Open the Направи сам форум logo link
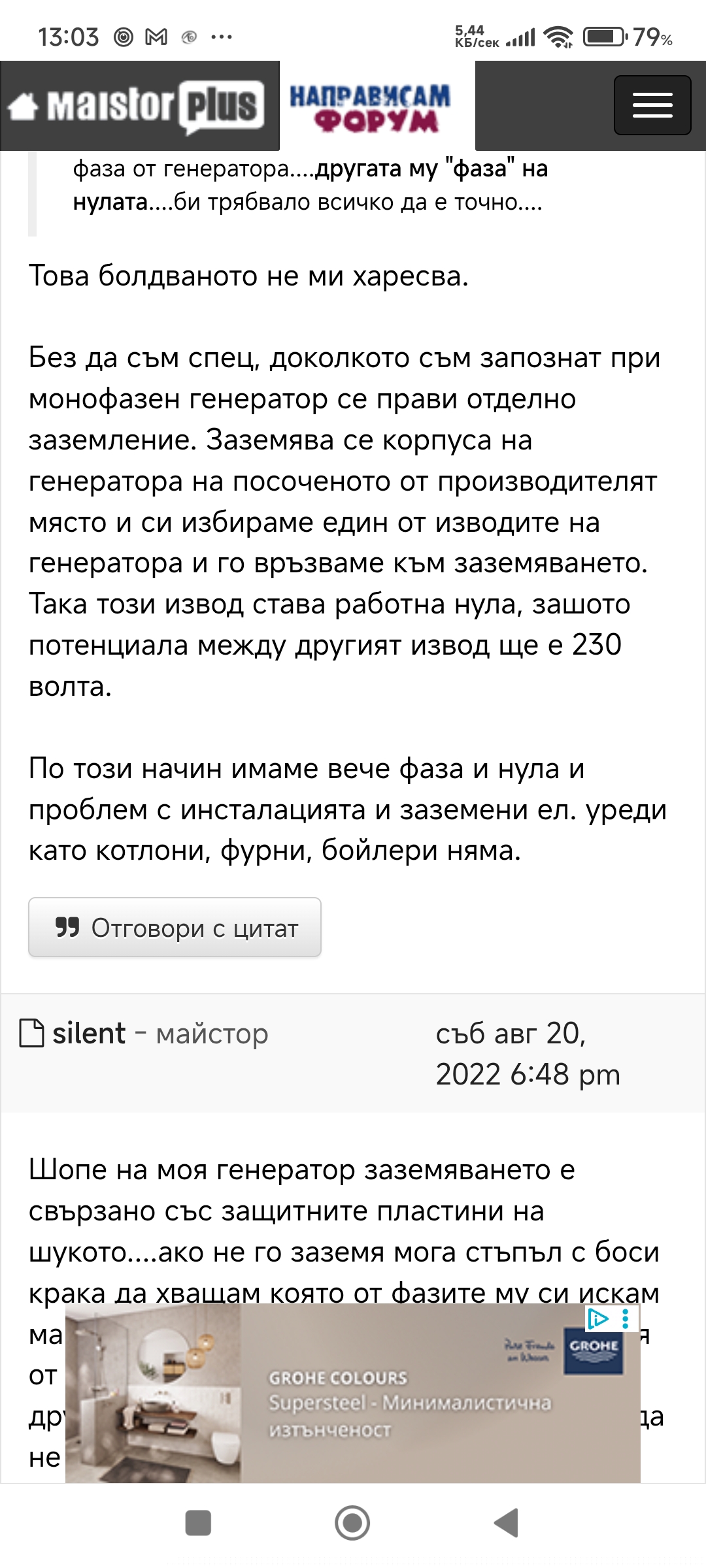This screenshot has width=706, height=1568. tap(370, 107)
